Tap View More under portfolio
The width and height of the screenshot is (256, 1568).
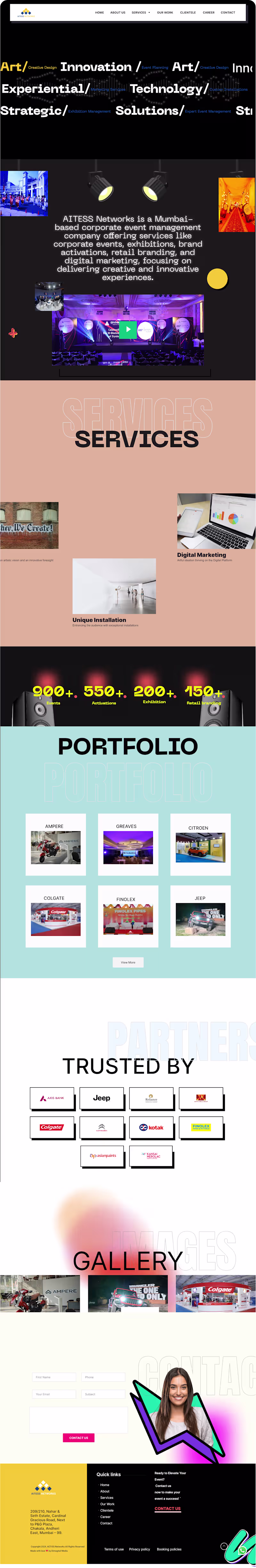tap(128, 962)
